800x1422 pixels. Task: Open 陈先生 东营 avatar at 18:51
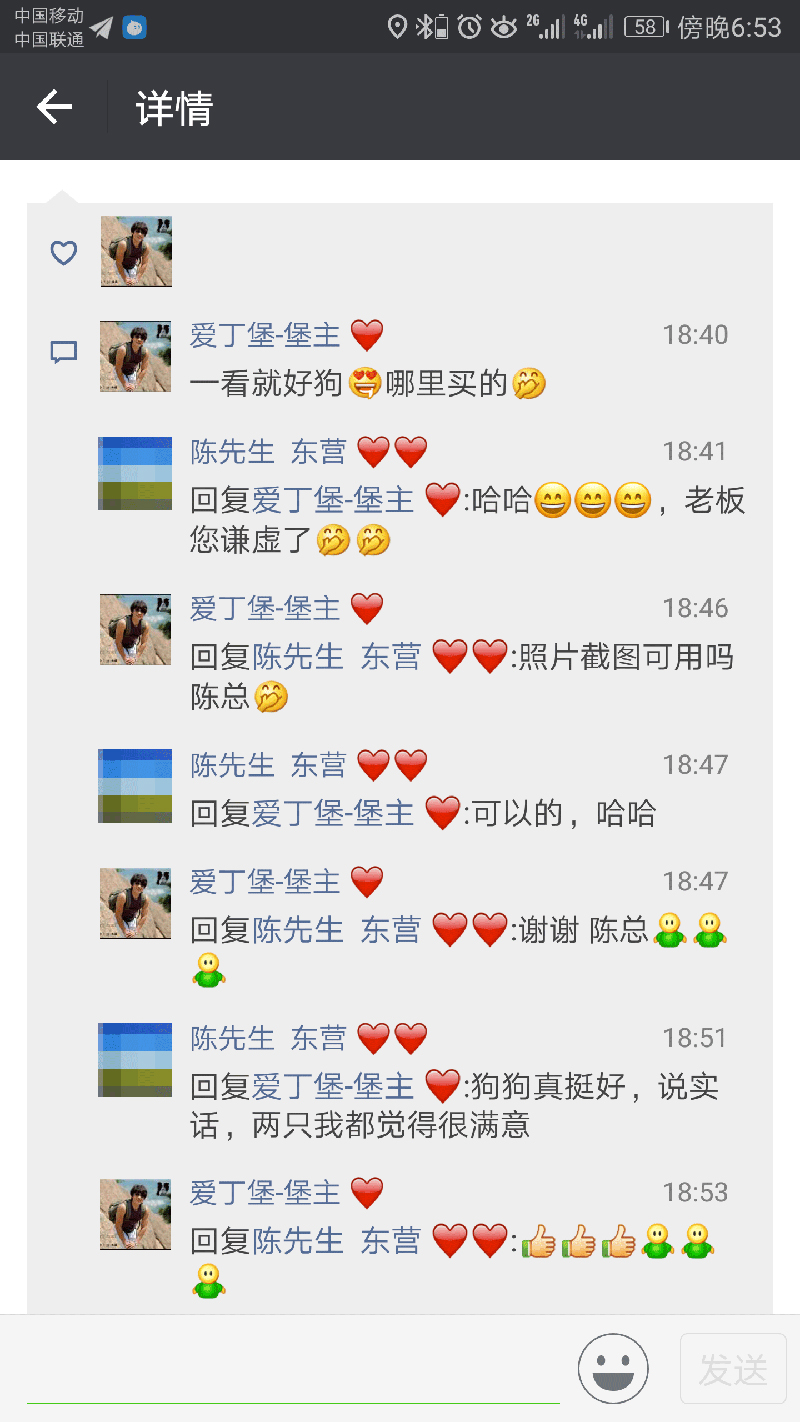[135, 1060]
